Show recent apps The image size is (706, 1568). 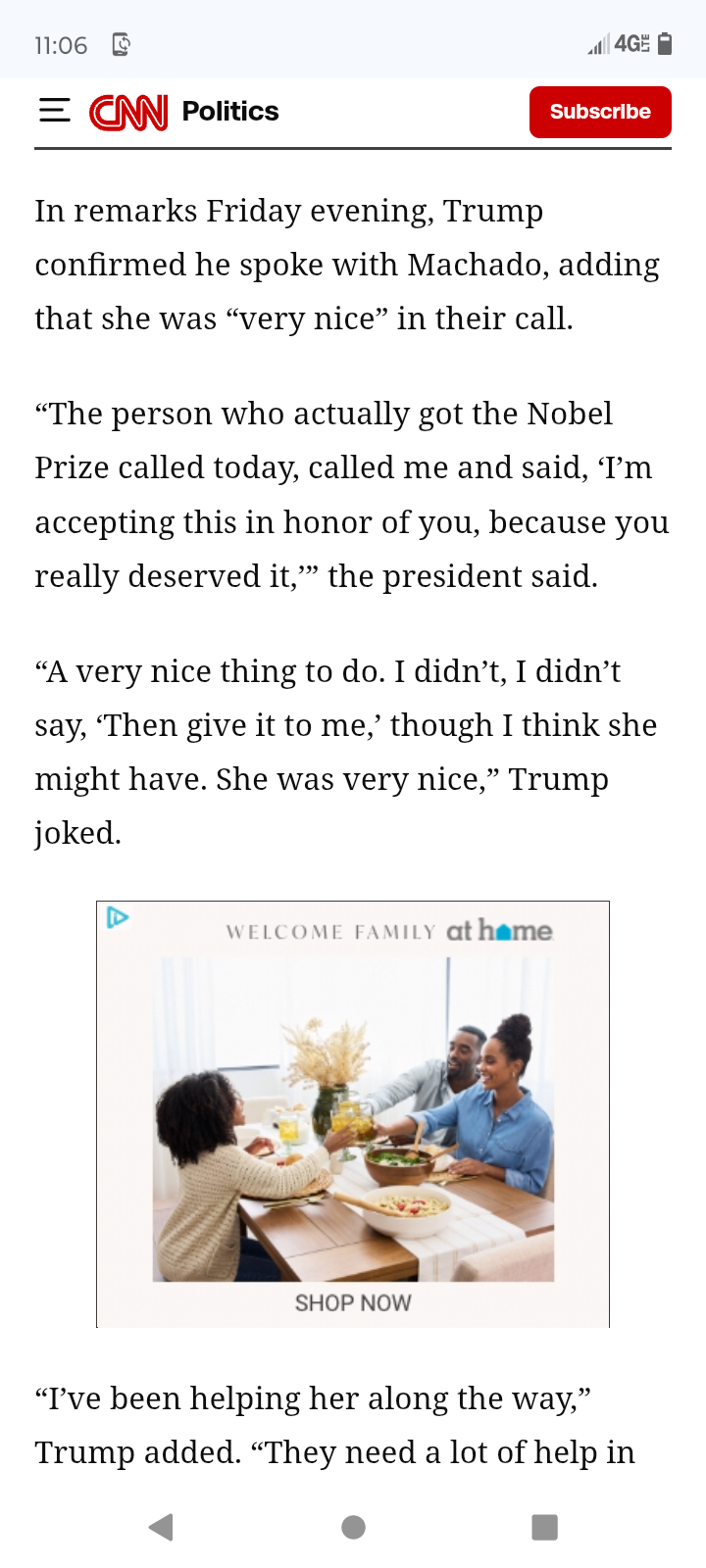click(544, 1526)
